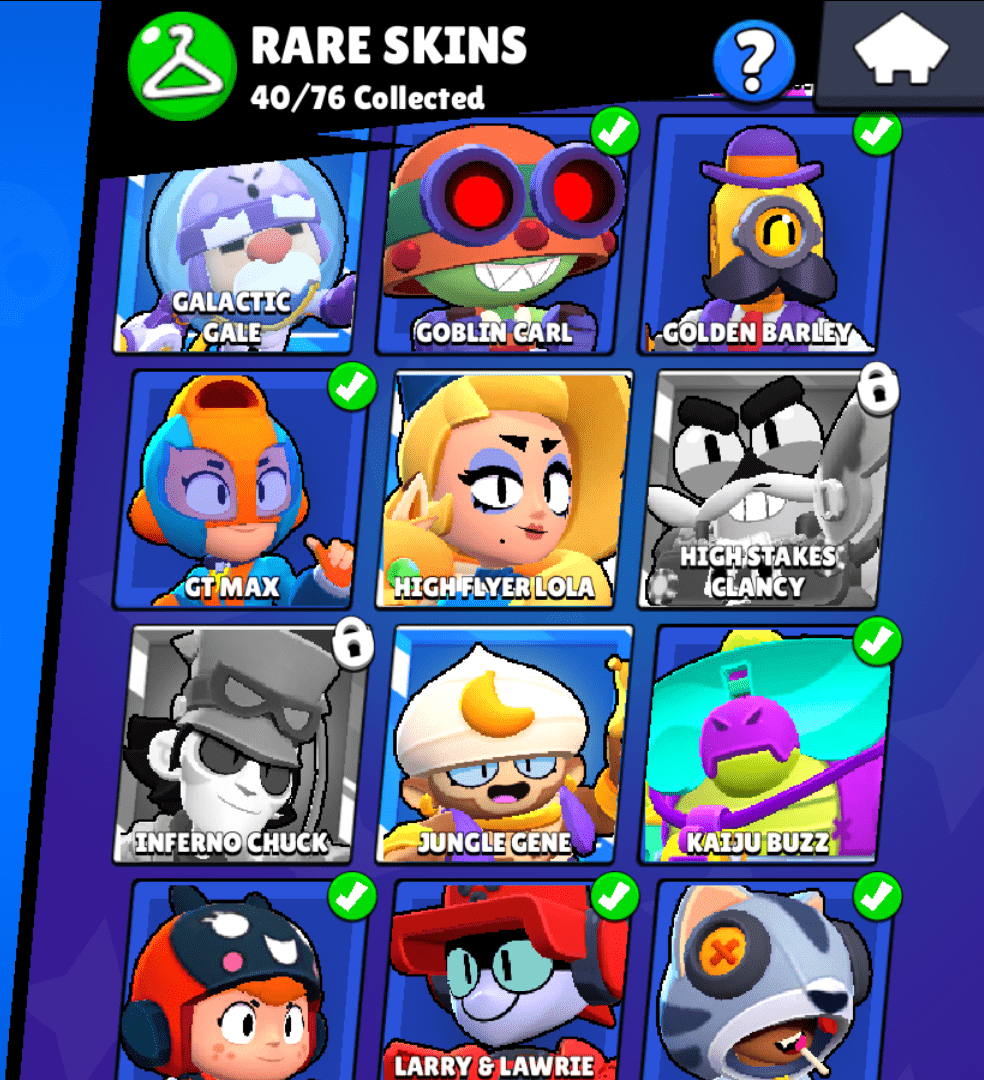This screenshot has height=1080, width=984.
Task: Select the Jungle Gene skin
Action: tap(503, 745)
